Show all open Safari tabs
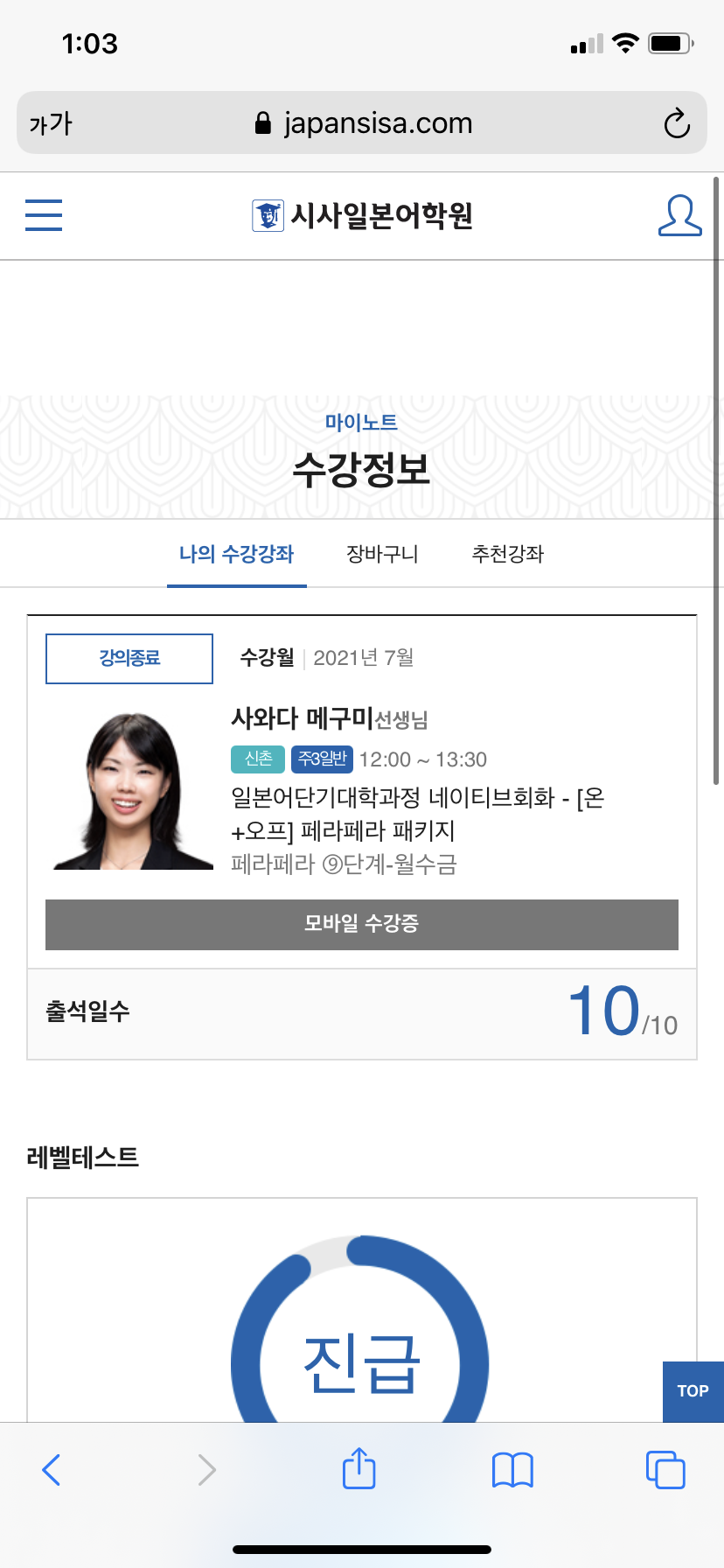This screenshot has height=1568, width=724. tap(665, 1470)
